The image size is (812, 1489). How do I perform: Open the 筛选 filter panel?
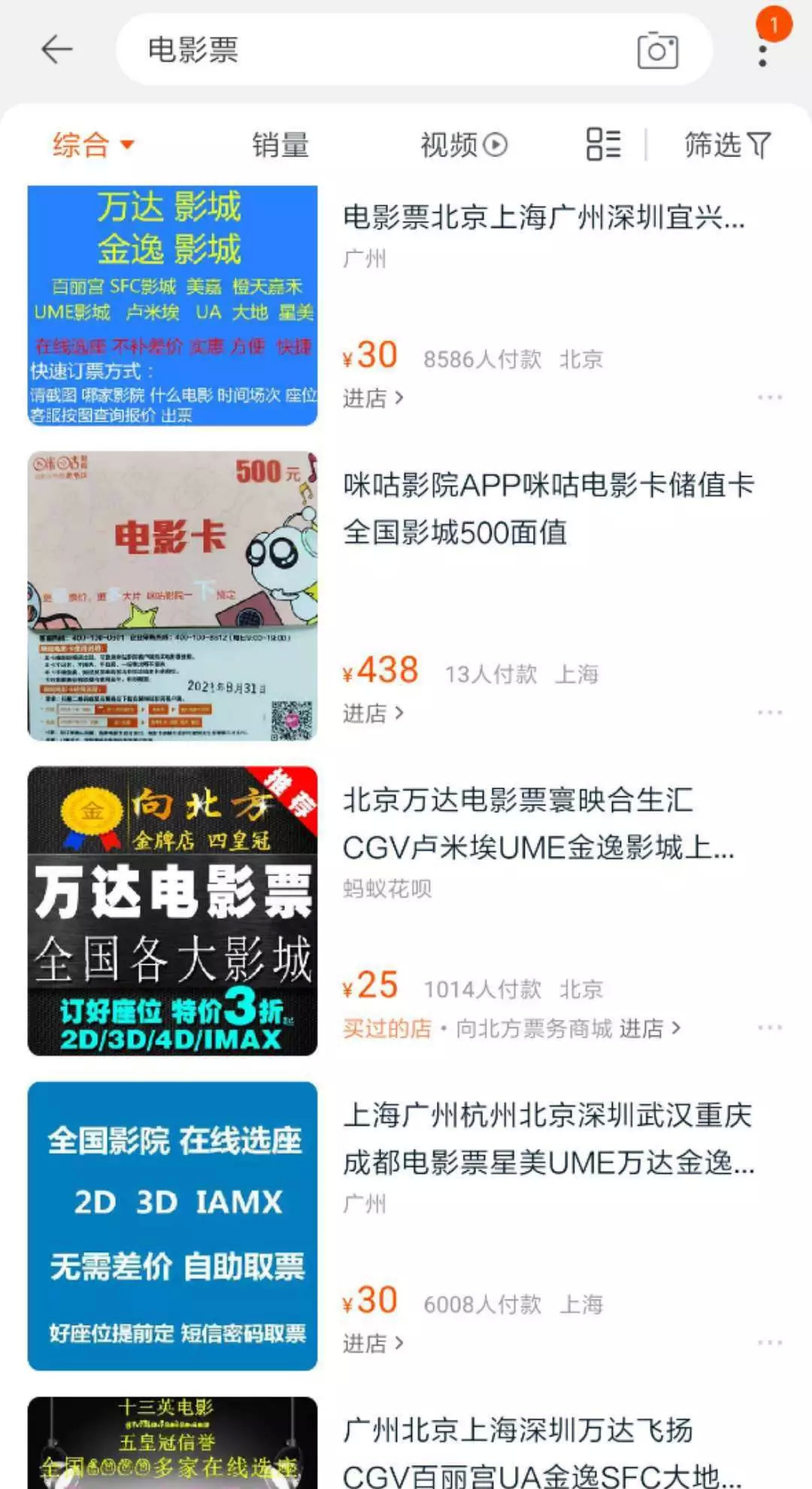(727, 144)
